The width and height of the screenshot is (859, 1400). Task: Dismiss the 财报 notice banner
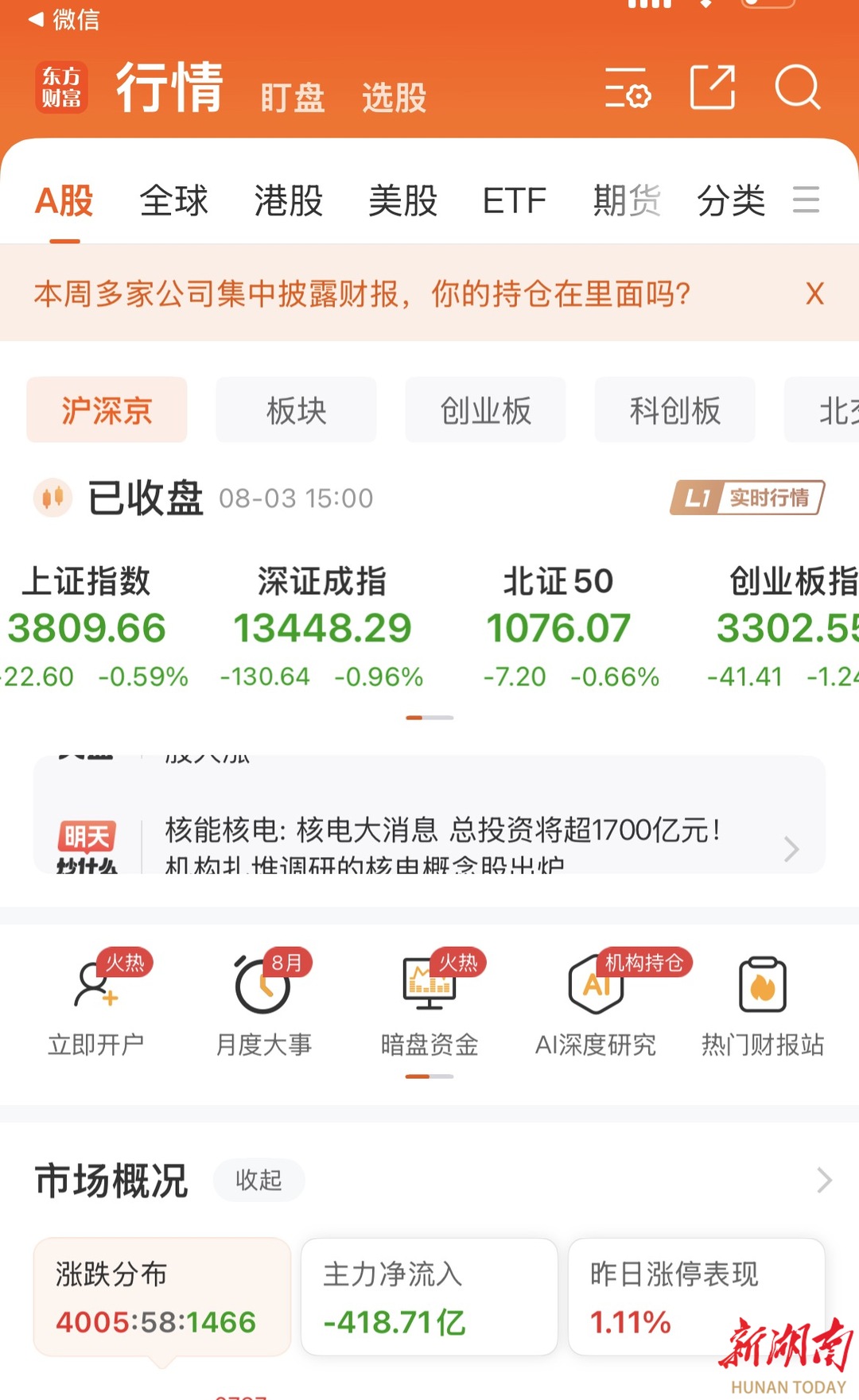[814, 293]
